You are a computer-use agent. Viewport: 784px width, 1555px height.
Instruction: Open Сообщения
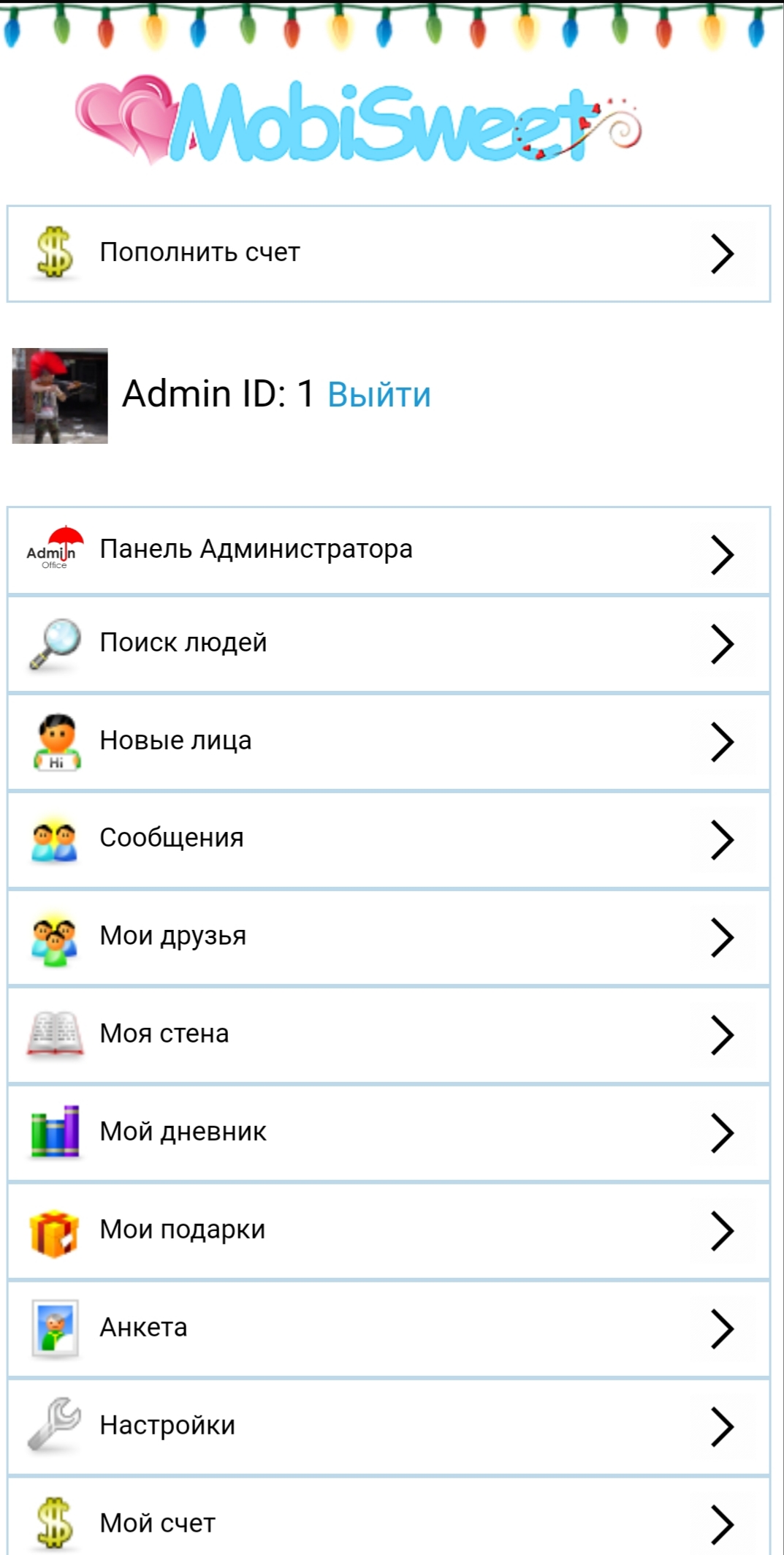pos(387,839)
